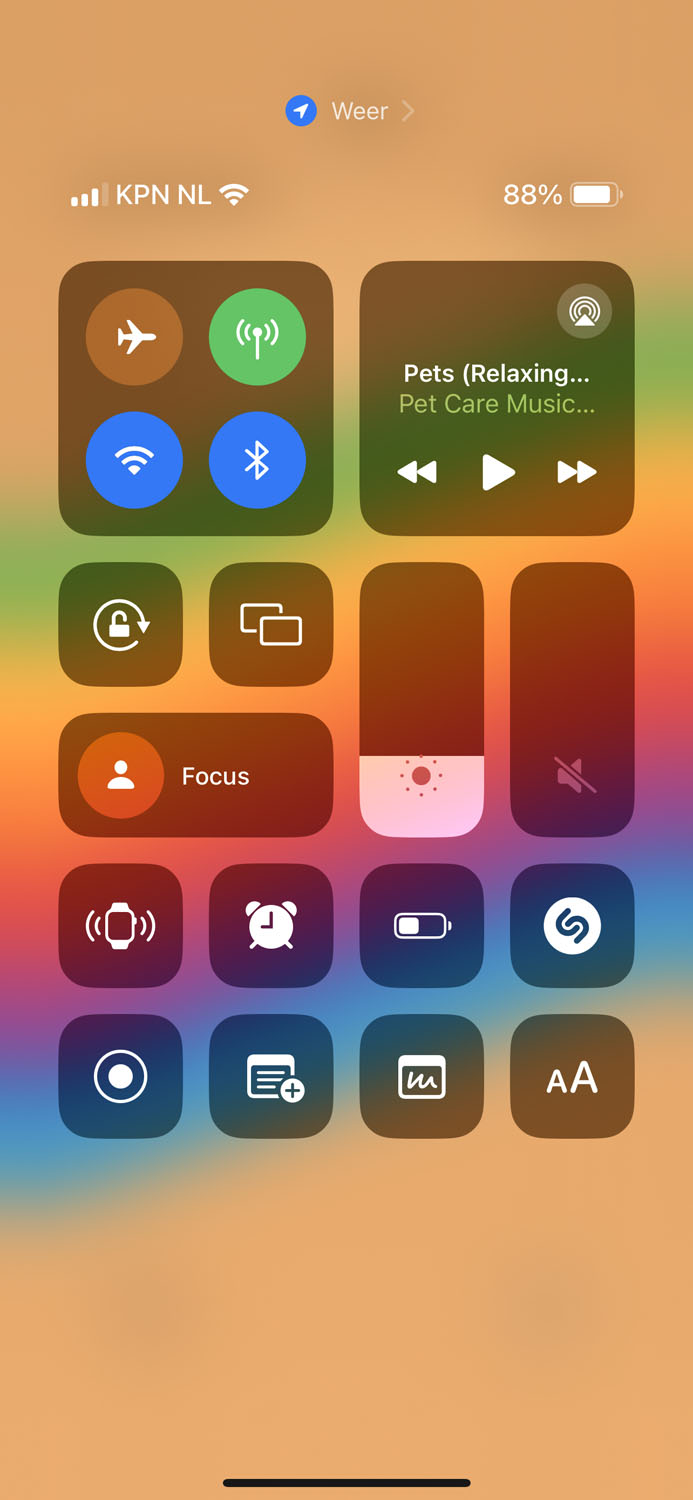Open the AirPlay output picker
The height and width of the screenshot is (1500, 693).
click(584, 310)
